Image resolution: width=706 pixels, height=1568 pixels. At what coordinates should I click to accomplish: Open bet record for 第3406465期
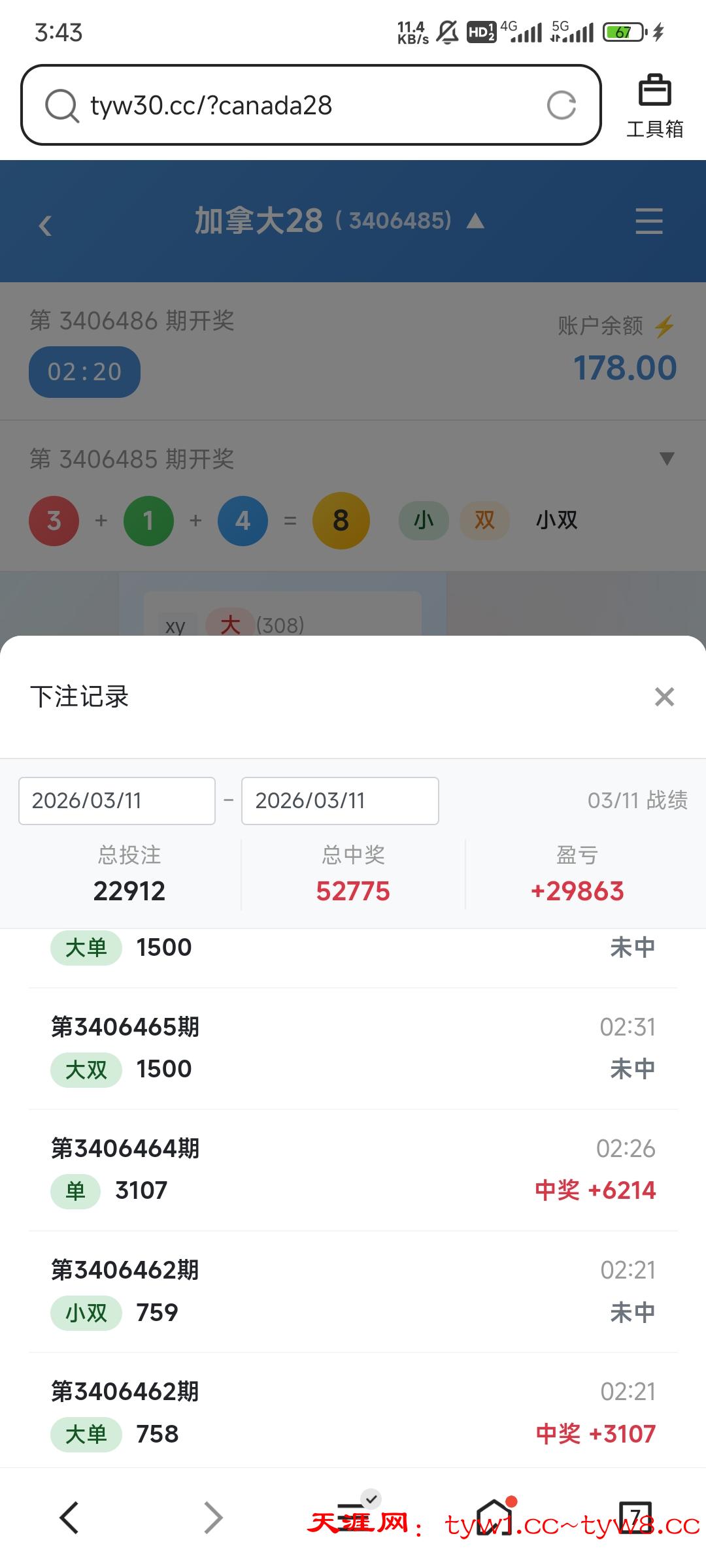tap(353, 1048)
